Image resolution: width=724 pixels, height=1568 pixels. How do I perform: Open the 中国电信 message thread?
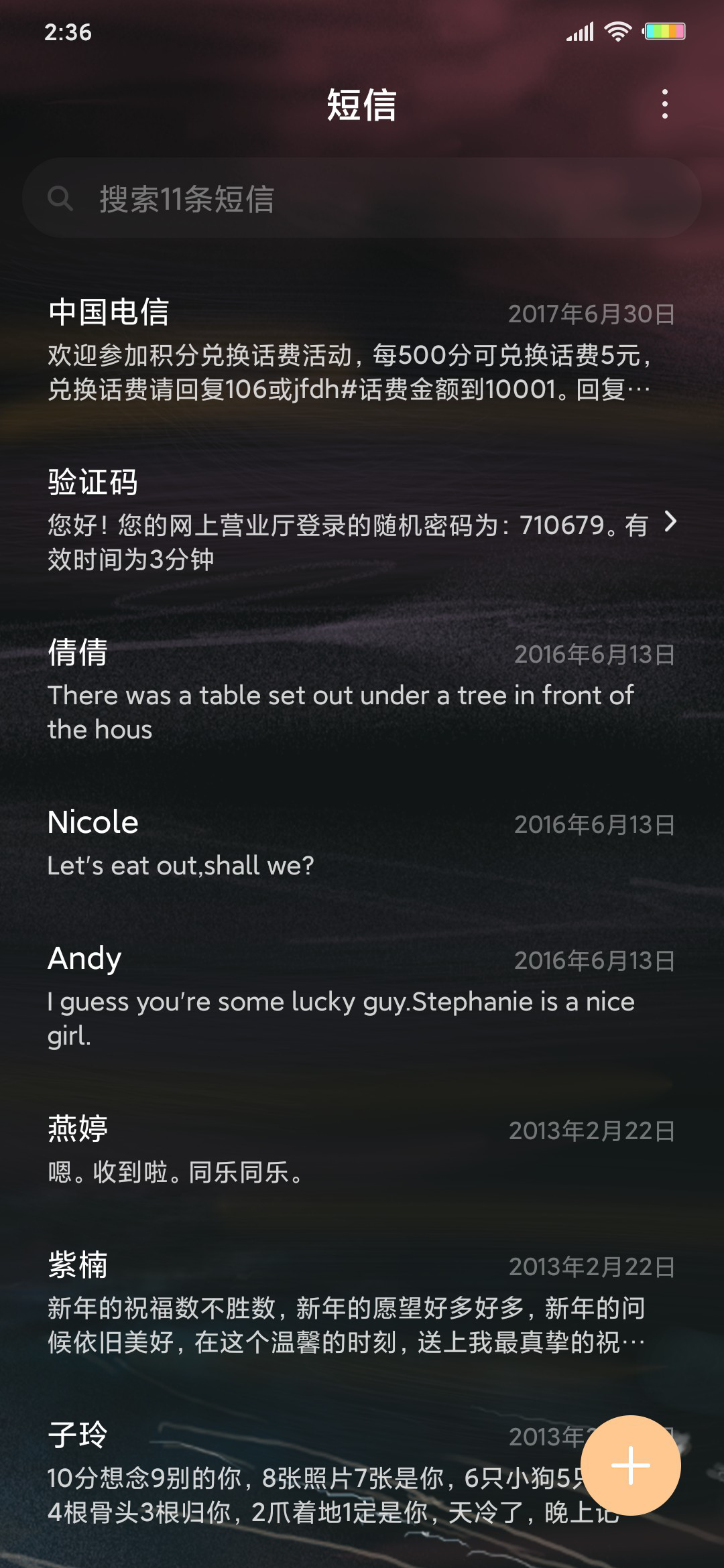click(x=362, y=350)
